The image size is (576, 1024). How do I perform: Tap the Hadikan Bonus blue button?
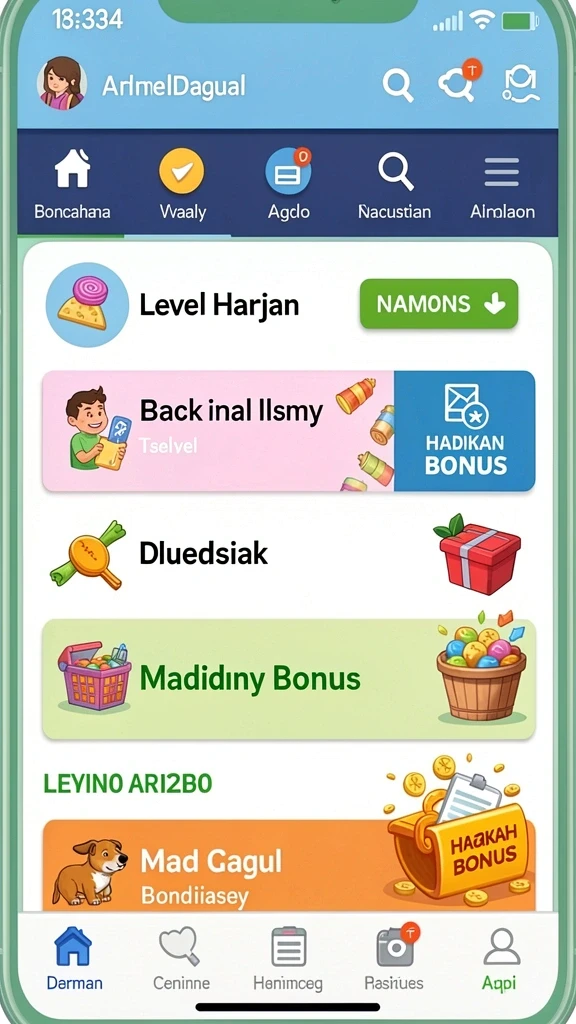(465, 431)
